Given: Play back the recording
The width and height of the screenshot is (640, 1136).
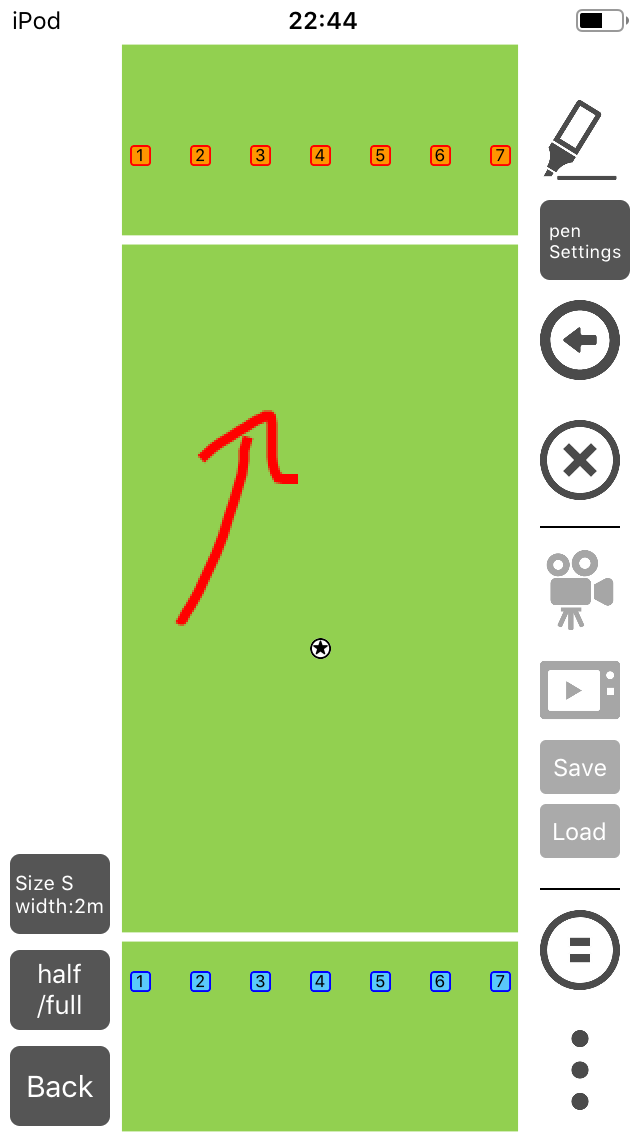Looking at the screenshot, I should pos(580,690).
